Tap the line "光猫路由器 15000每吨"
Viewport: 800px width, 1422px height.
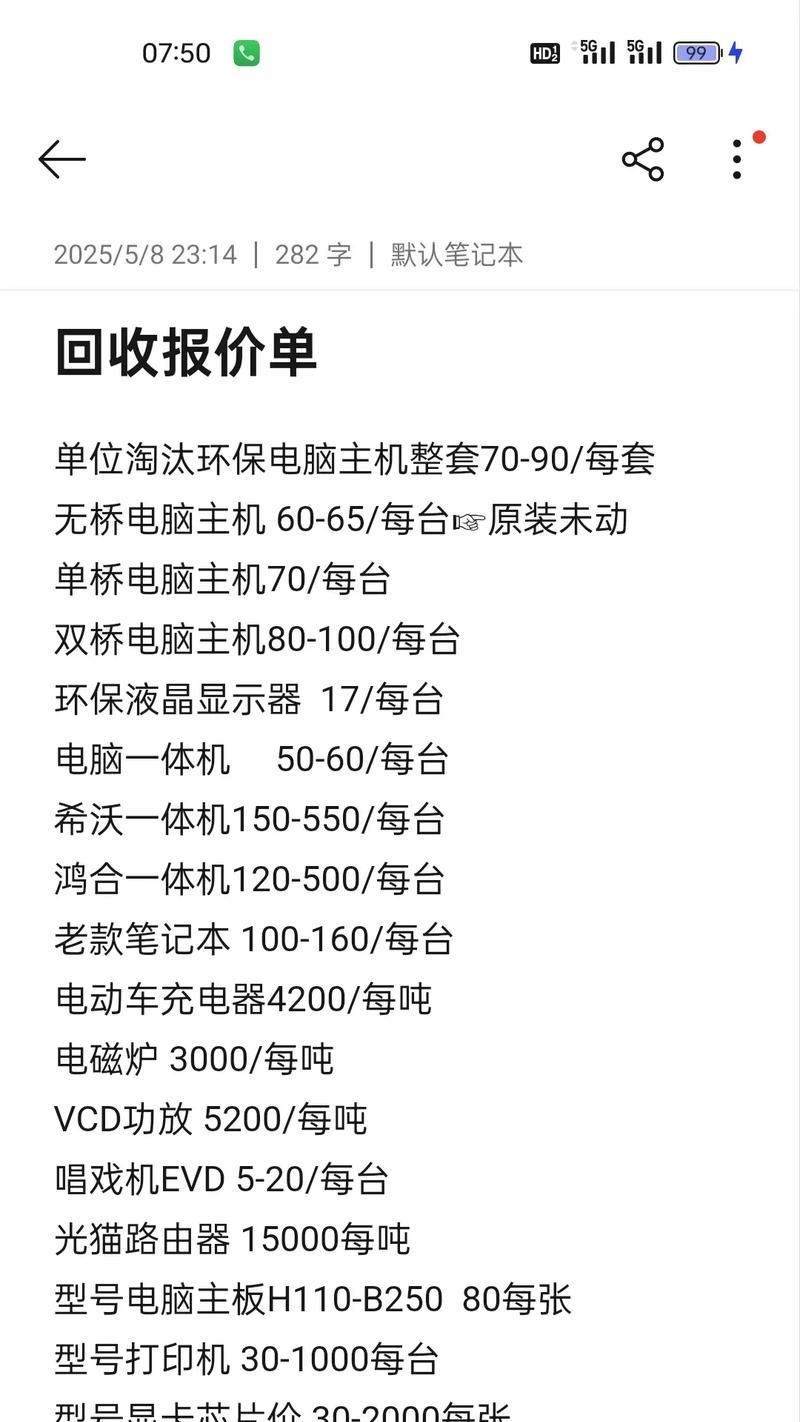[x=230, y=1239]
